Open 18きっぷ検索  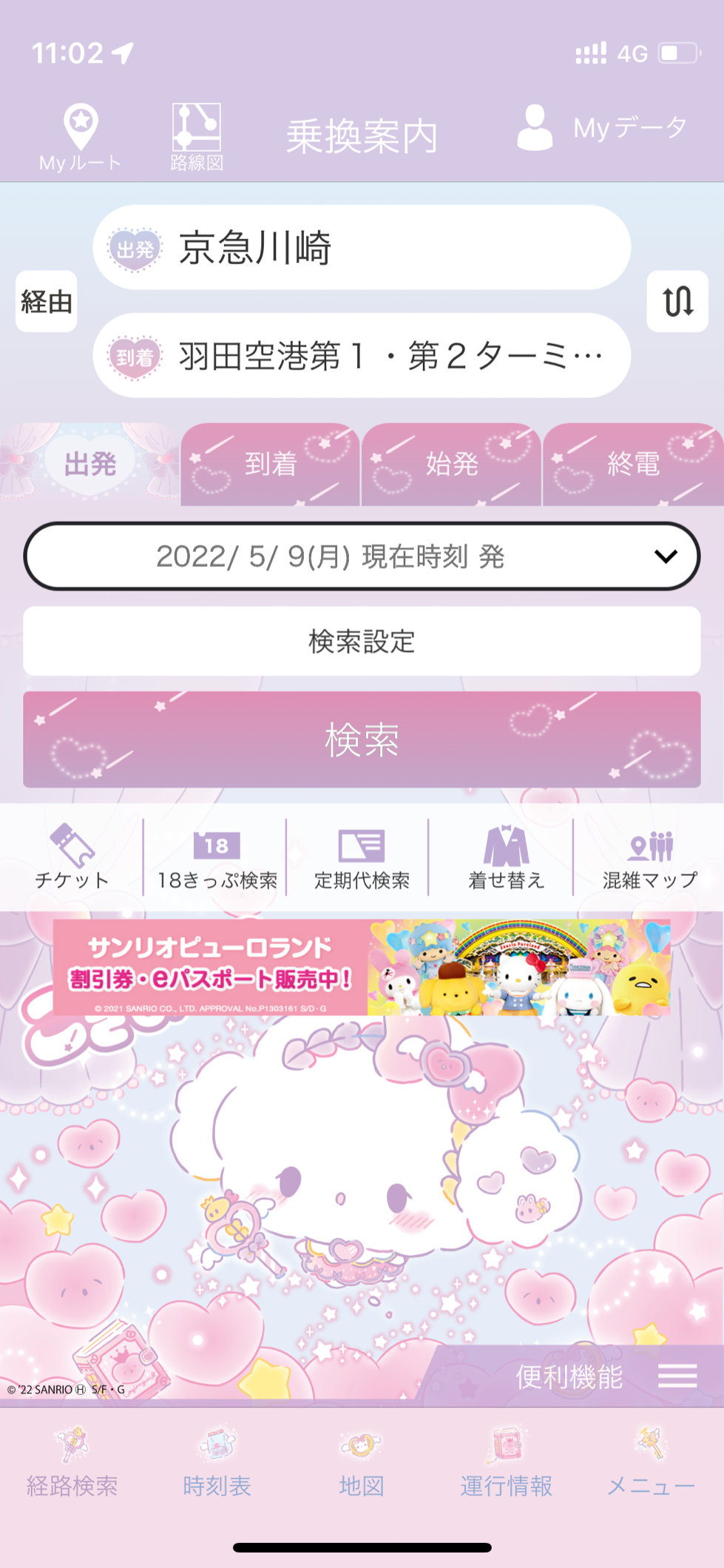pos(217,857)
